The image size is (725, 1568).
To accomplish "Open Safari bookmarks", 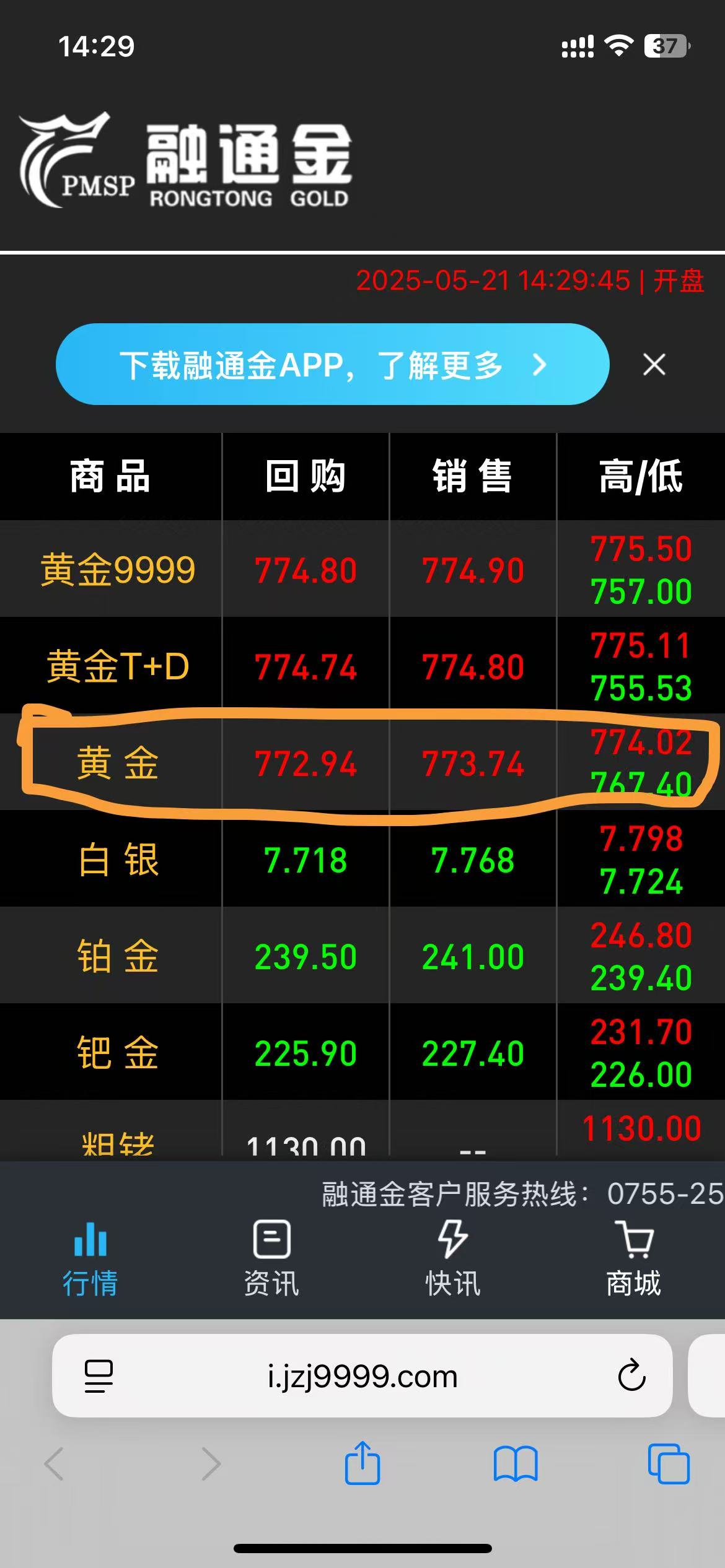I will click(516, 1464).
